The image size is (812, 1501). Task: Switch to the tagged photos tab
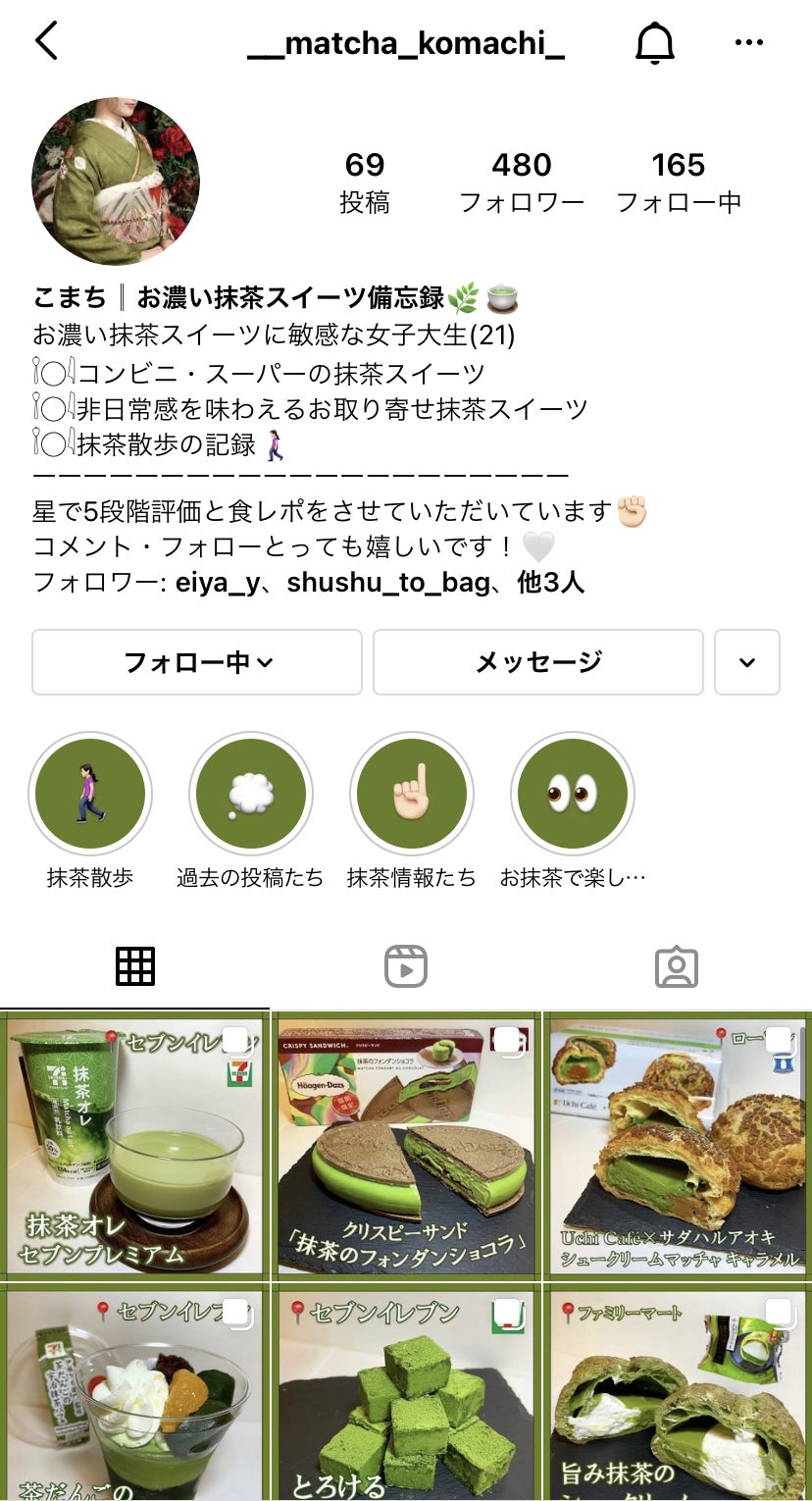[x=676, y=966]
